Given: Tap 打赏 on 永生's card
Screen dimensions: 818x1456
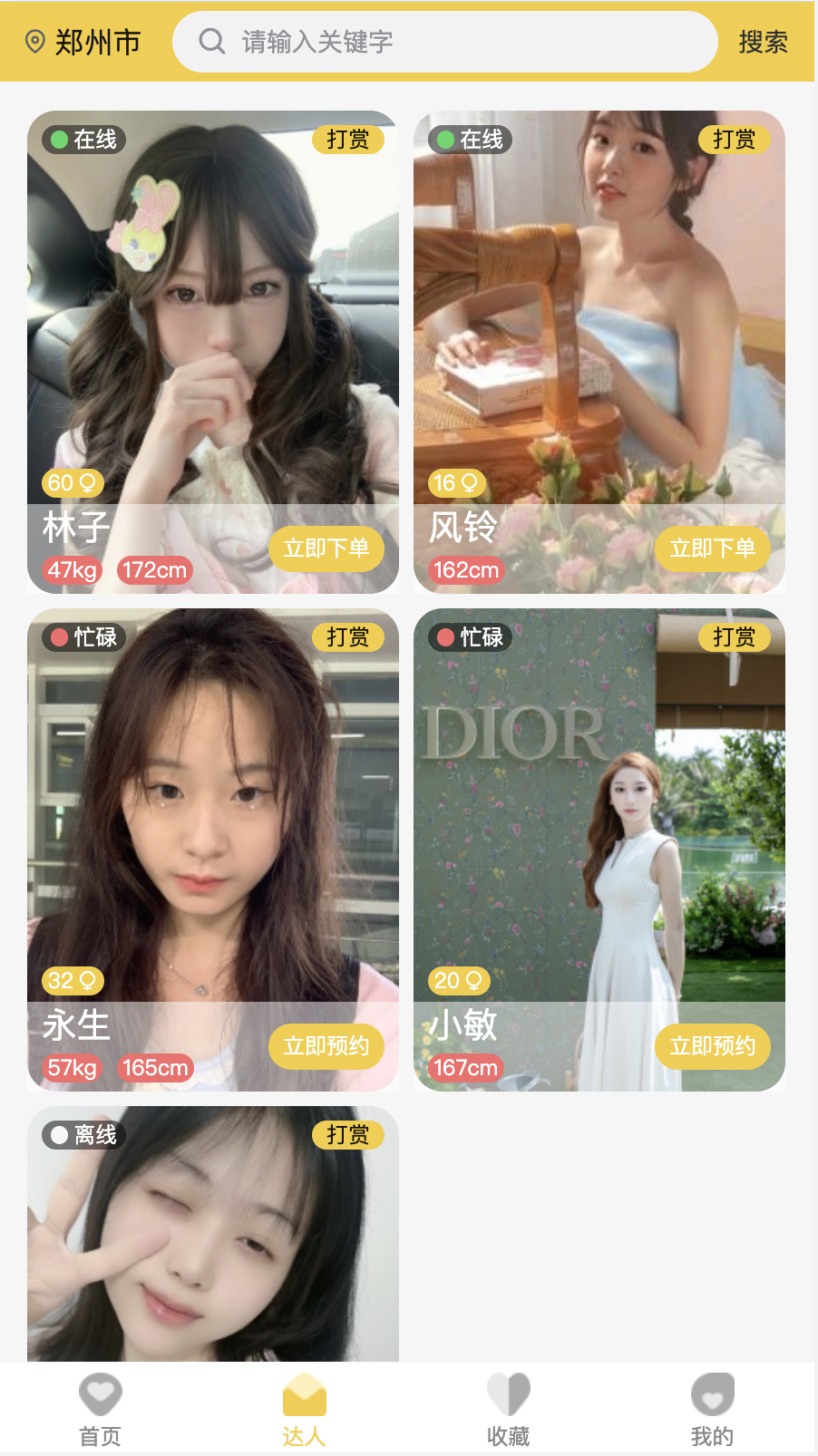Looking at the screenshot, I should tap(348, 637).
